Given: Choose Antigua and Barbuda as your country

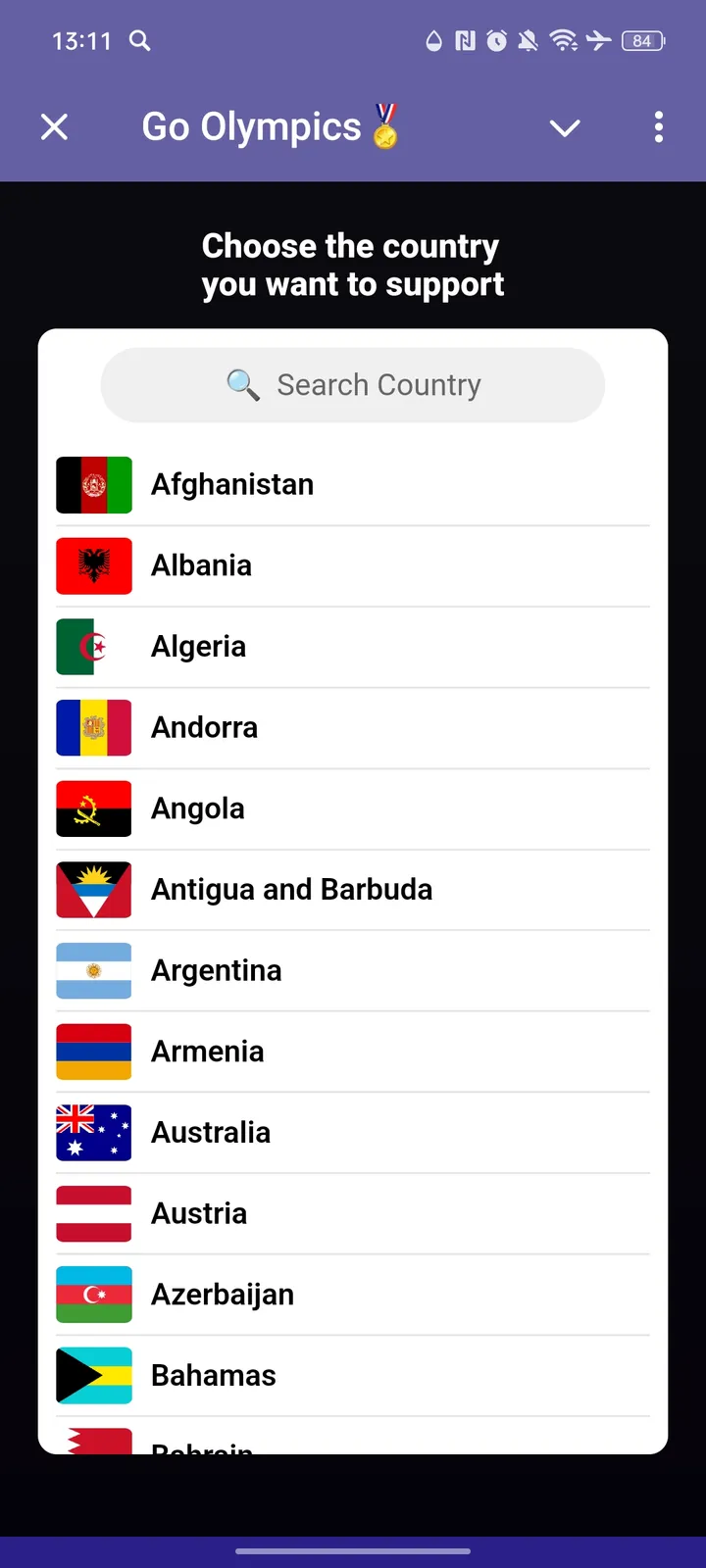Looking at the screenshot, I should (x=291, y=890).
